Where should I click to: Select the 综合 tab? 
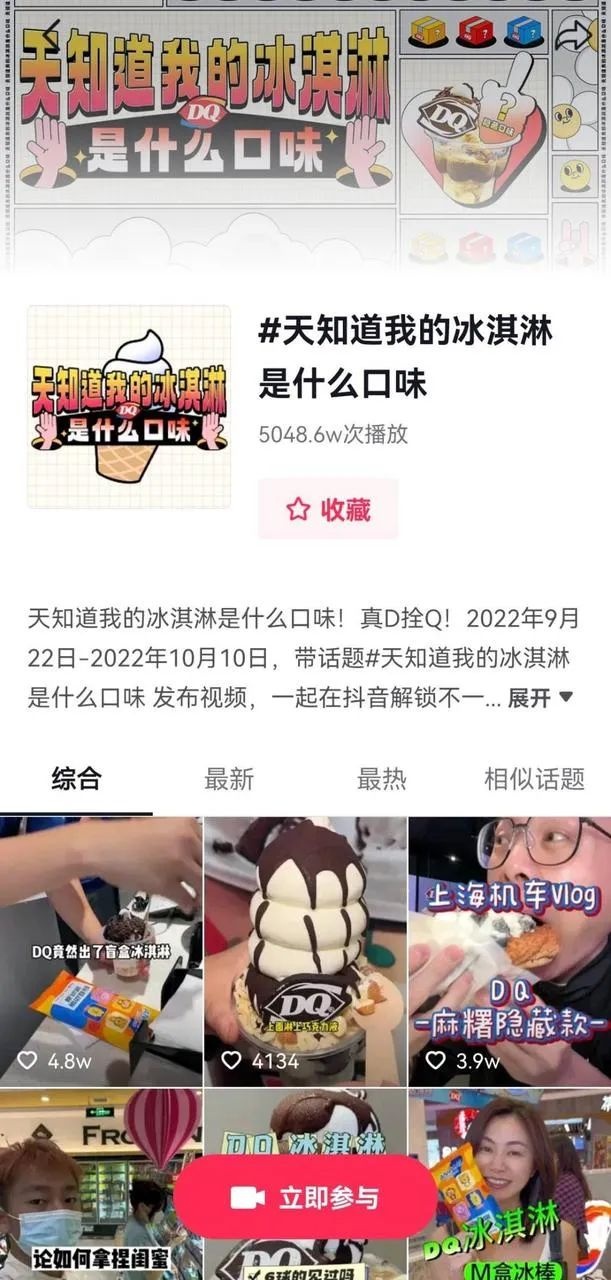pyautogui.click(x=76, y=779)
